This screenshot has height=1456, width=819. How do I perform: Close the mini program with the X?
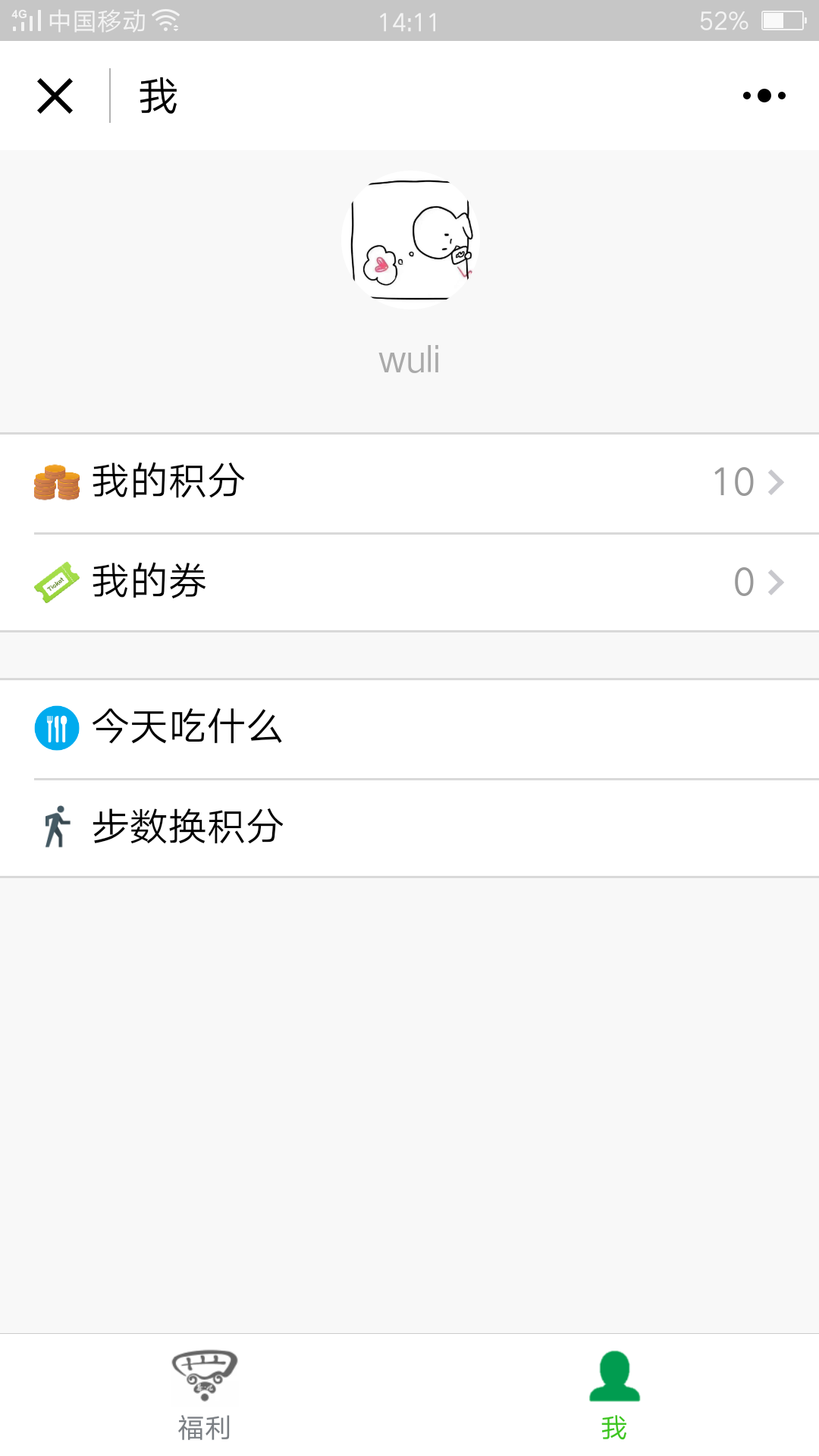55,96
